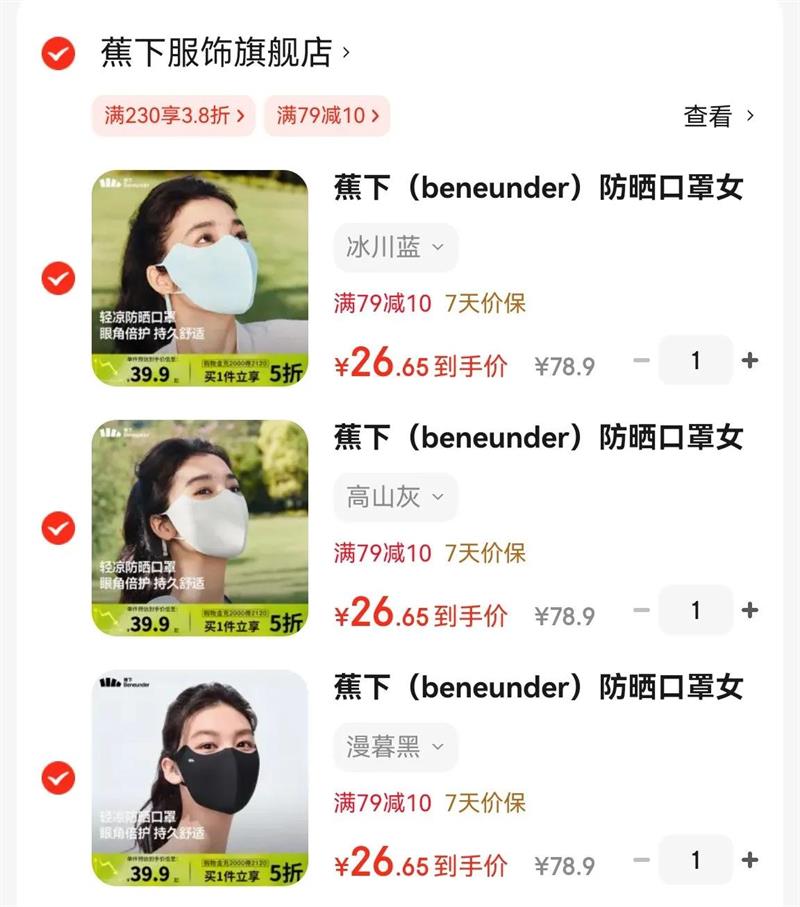This screenshot has width=800, height=907.
Task: Edit the quantity field of 高山灰 mask
Action: pyautogui.click(x=696, y=610)
